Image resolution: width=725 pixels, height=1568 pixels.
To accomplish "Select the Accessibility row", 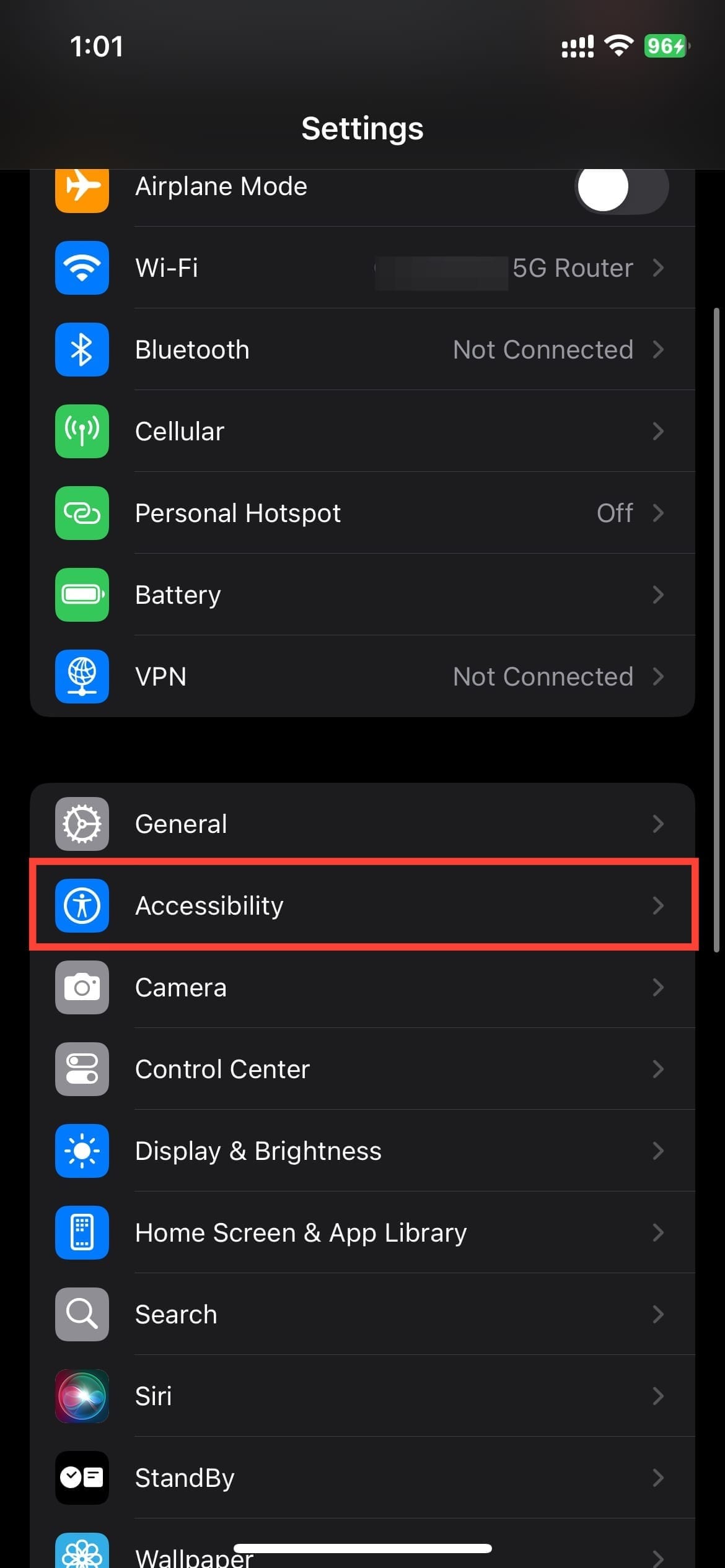I will 362,905.
